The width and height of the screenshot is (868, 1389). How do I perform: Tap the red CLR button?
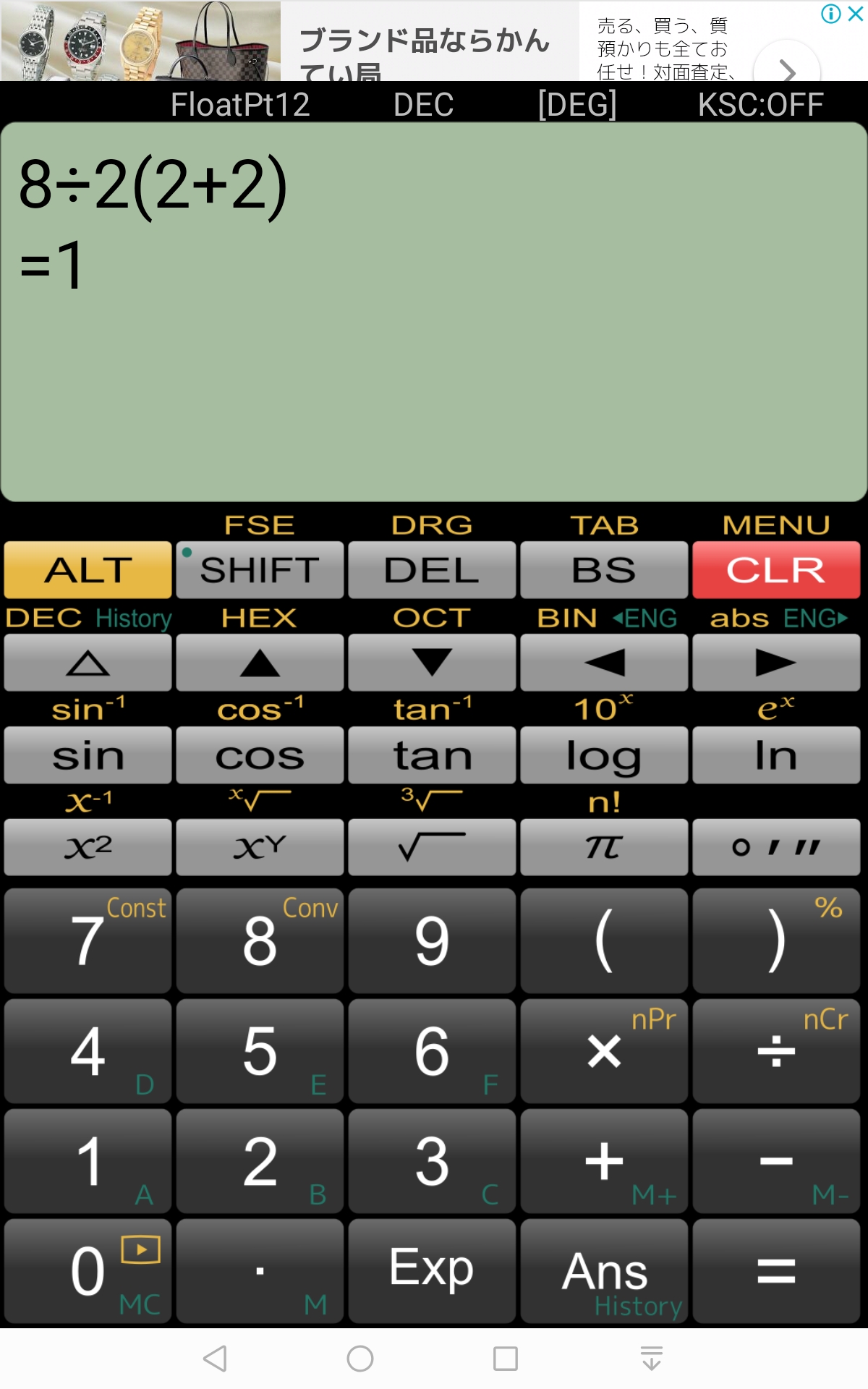point(775,570)
